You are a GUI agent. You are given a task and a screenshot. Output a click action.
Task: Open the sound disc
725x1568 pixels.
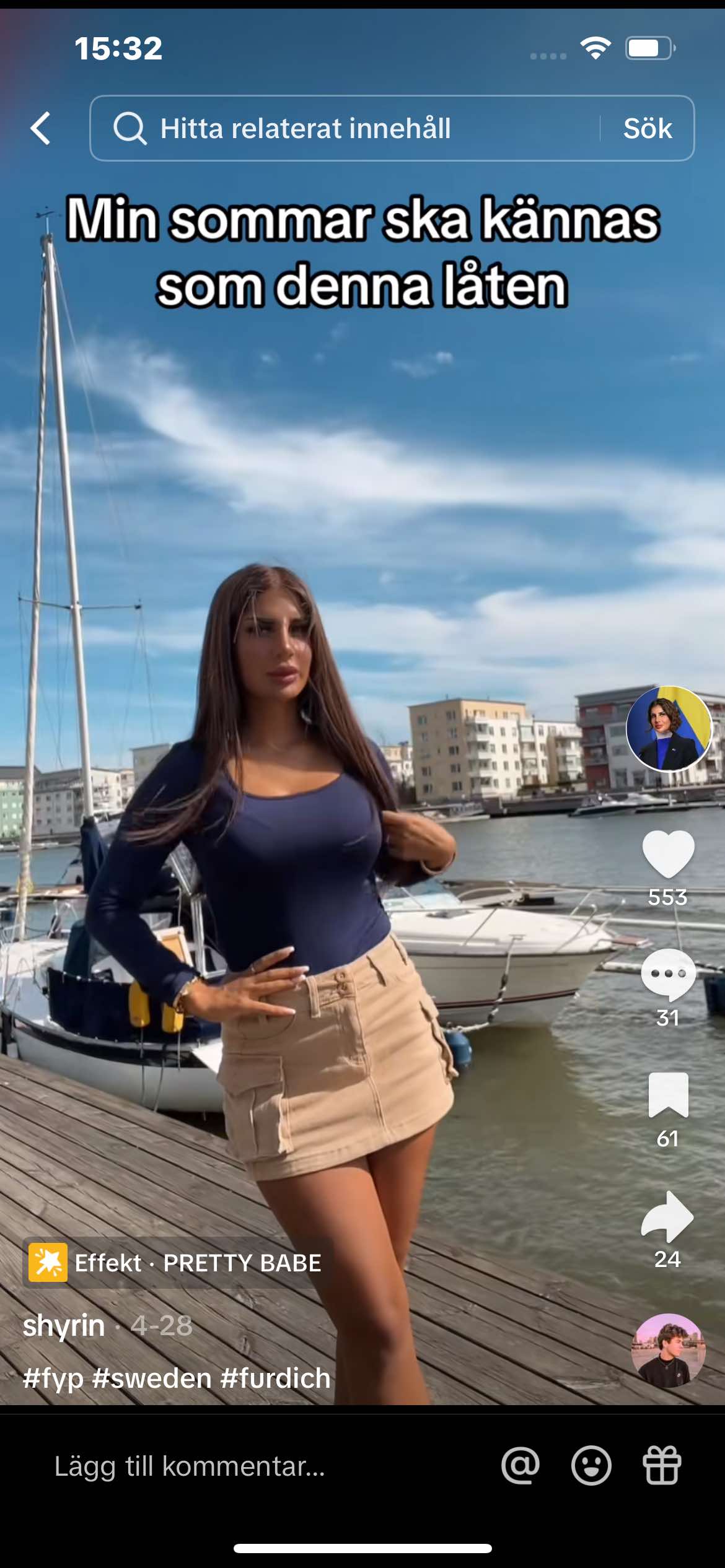(x=668, y=1350)
